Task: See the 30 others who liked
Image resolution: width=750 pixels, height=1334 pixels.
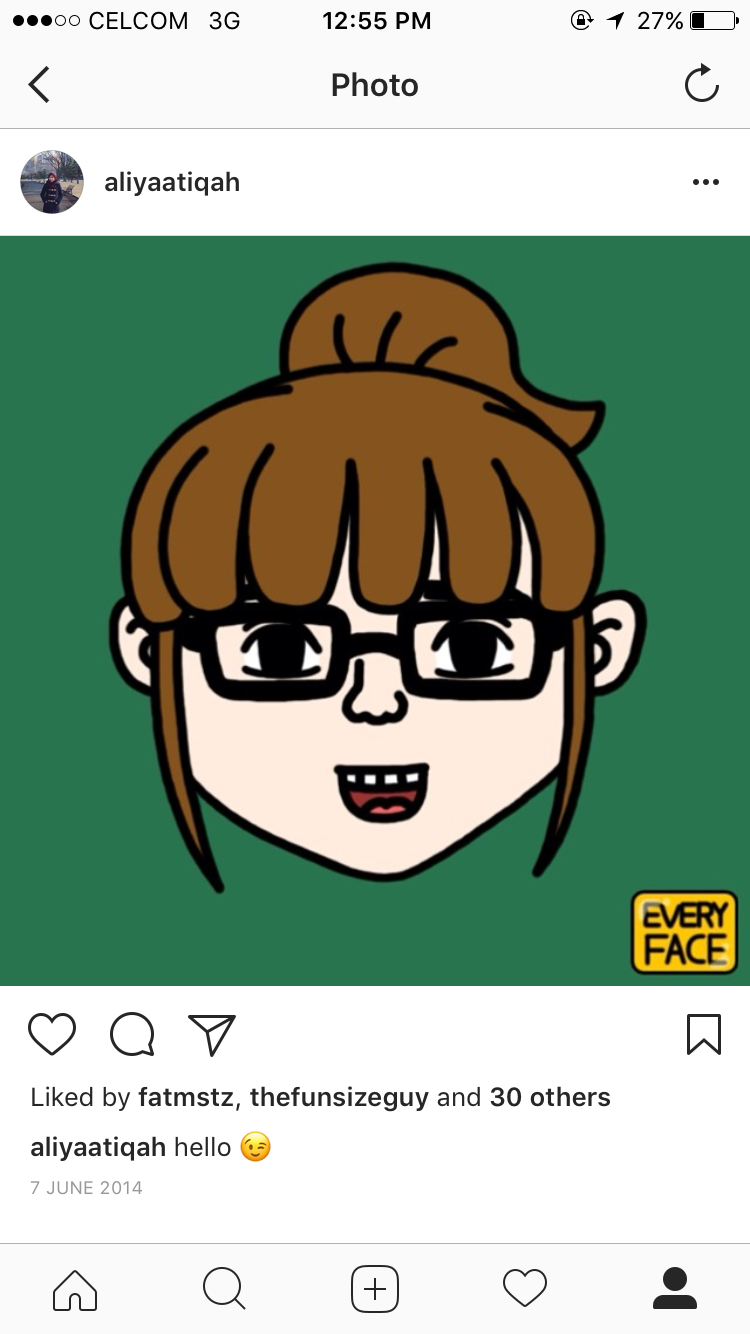Action: click(x=550, y=1097)
